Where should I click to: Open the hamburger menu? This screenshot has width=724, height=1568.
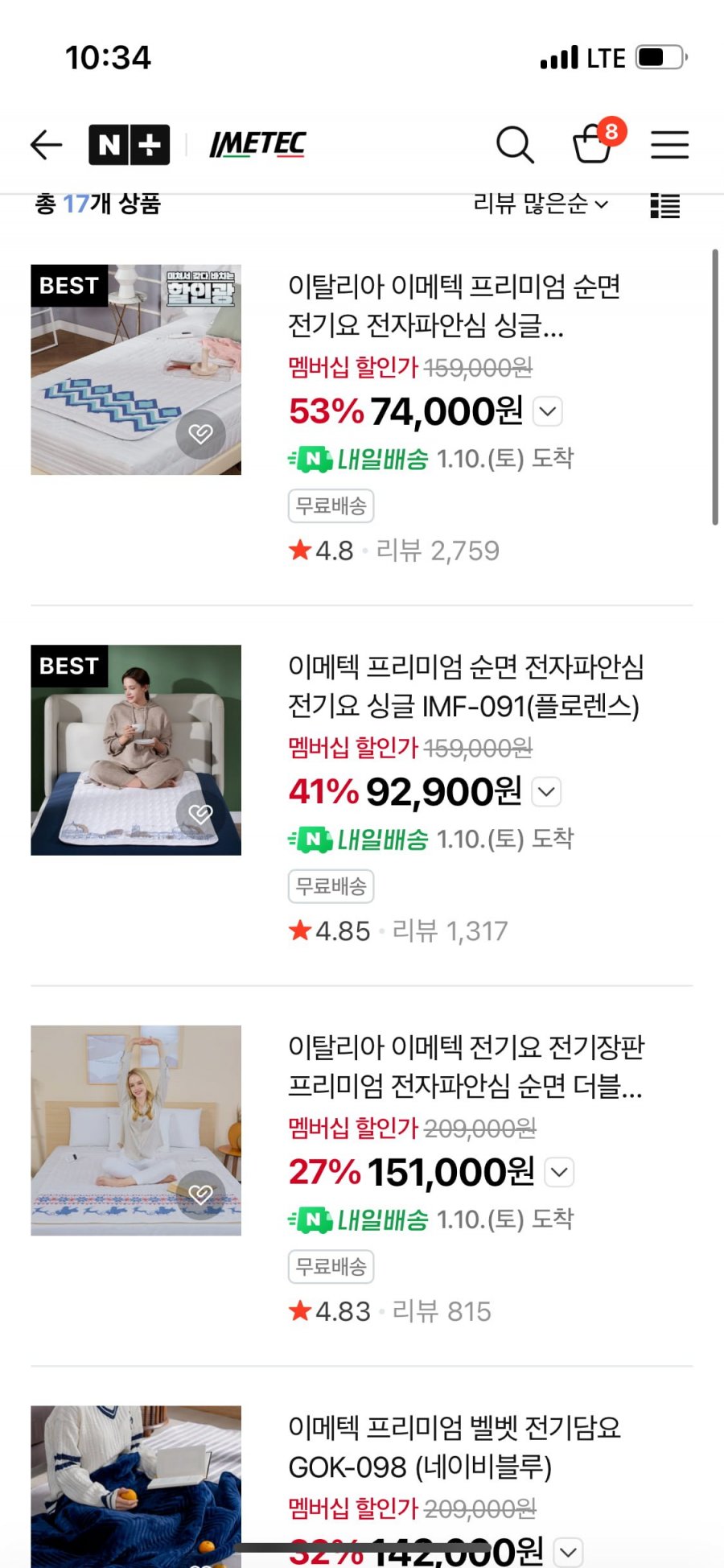click(669, 145)
